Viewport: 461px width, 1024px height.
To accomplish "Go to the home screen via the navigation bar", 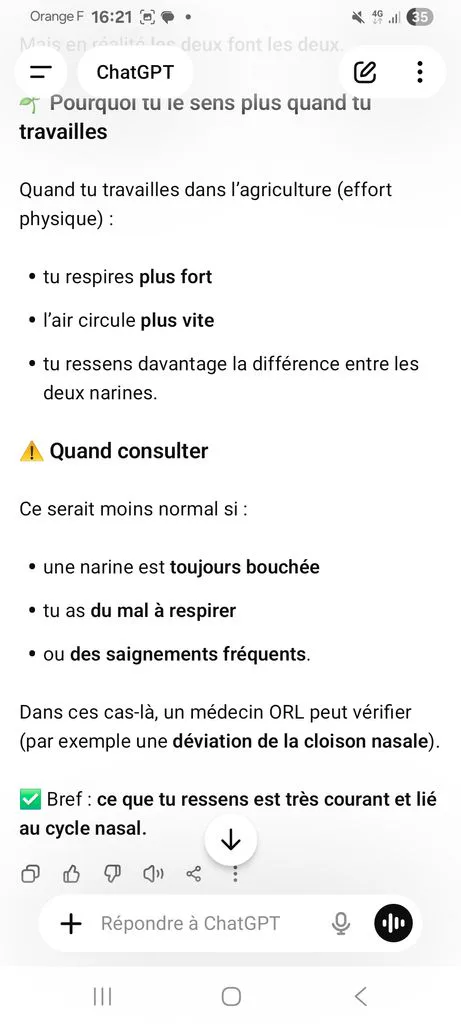I will coord(231,996).
